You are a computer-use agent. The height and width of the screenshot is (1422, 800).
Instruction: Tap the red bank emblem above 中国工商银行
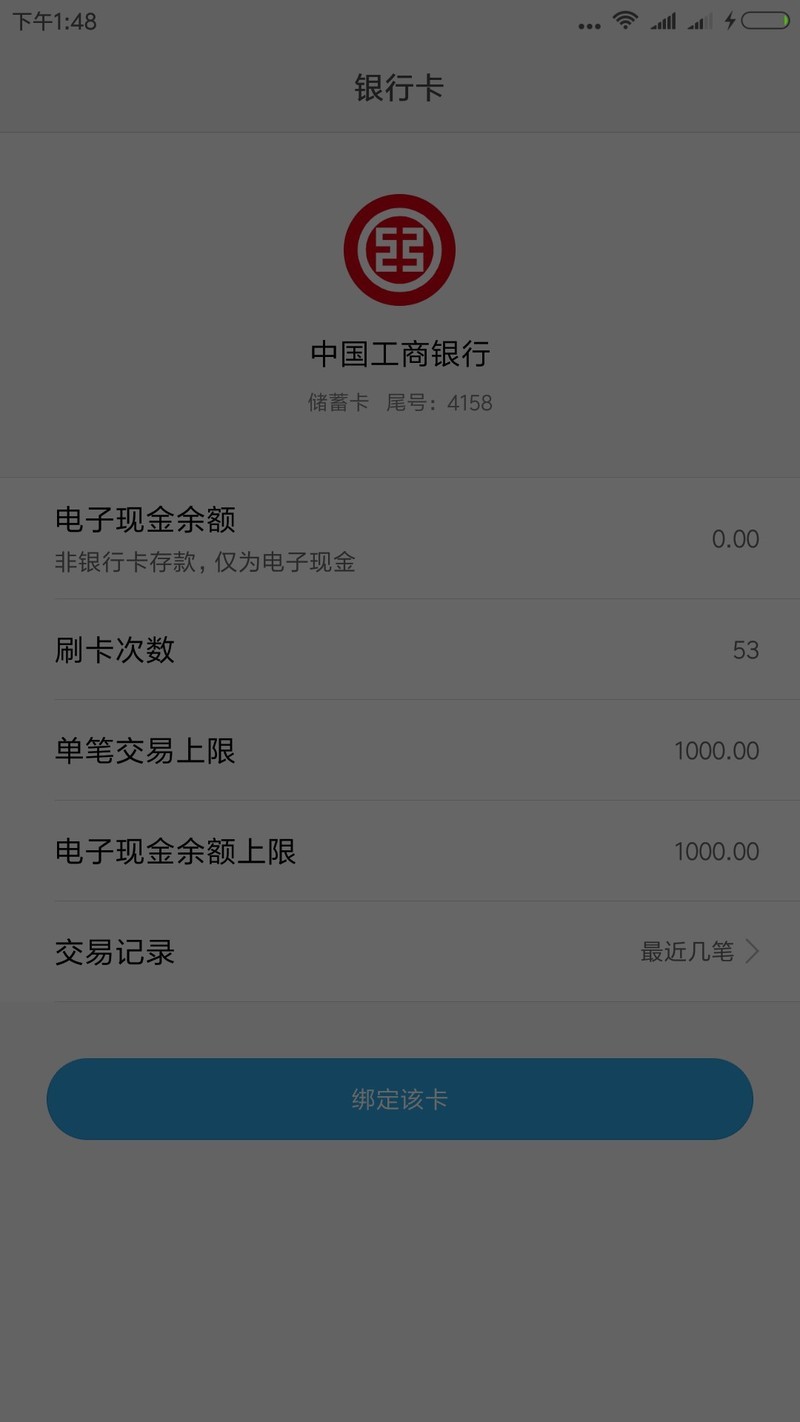click(400, 248)
